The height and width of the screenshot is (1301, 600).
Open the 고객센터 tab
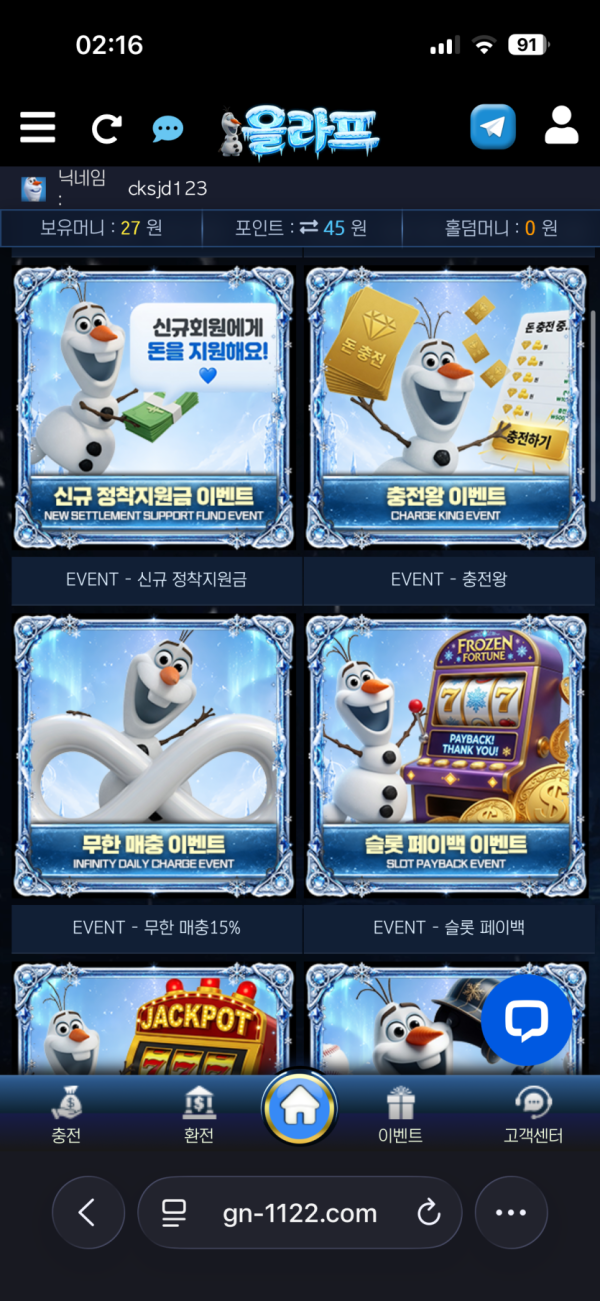click(533, 1115)
